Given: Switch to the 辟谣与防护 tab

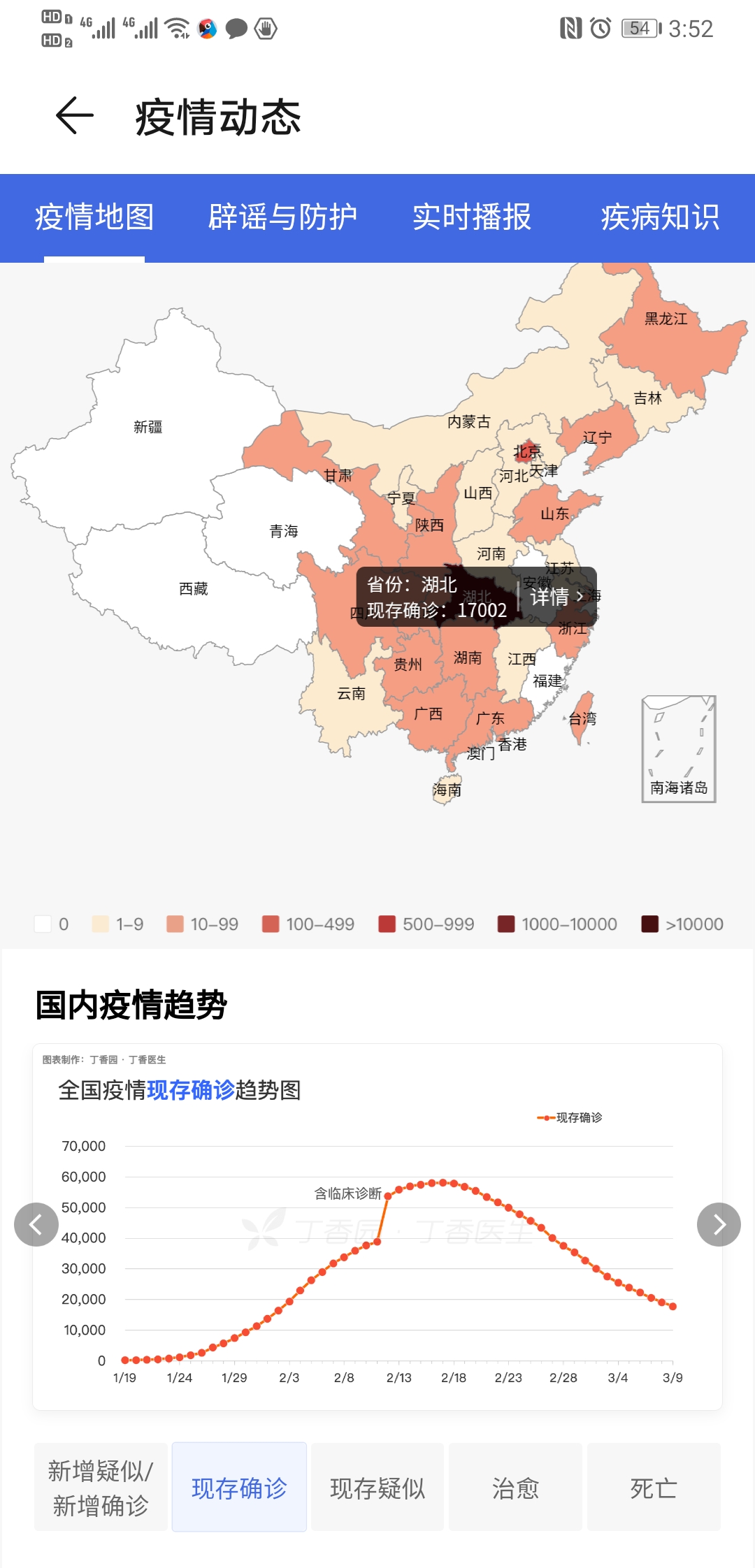Looking at the screenshot, I should pos(282,217).
